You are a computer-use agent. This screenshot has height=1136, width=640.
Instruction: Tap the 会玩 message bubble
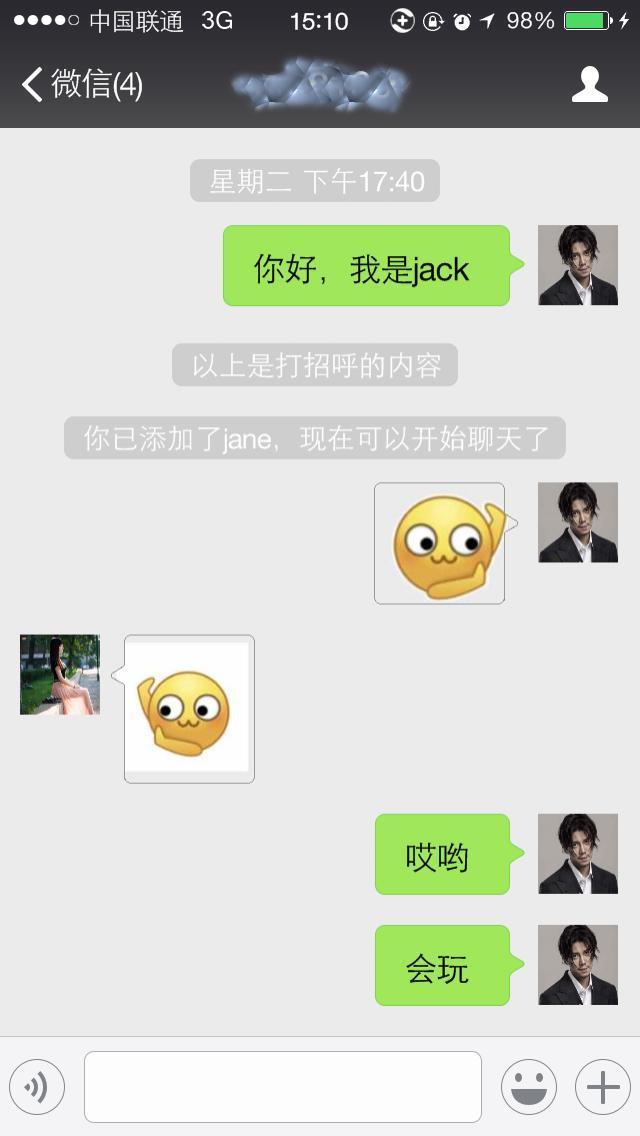point(442,965)
